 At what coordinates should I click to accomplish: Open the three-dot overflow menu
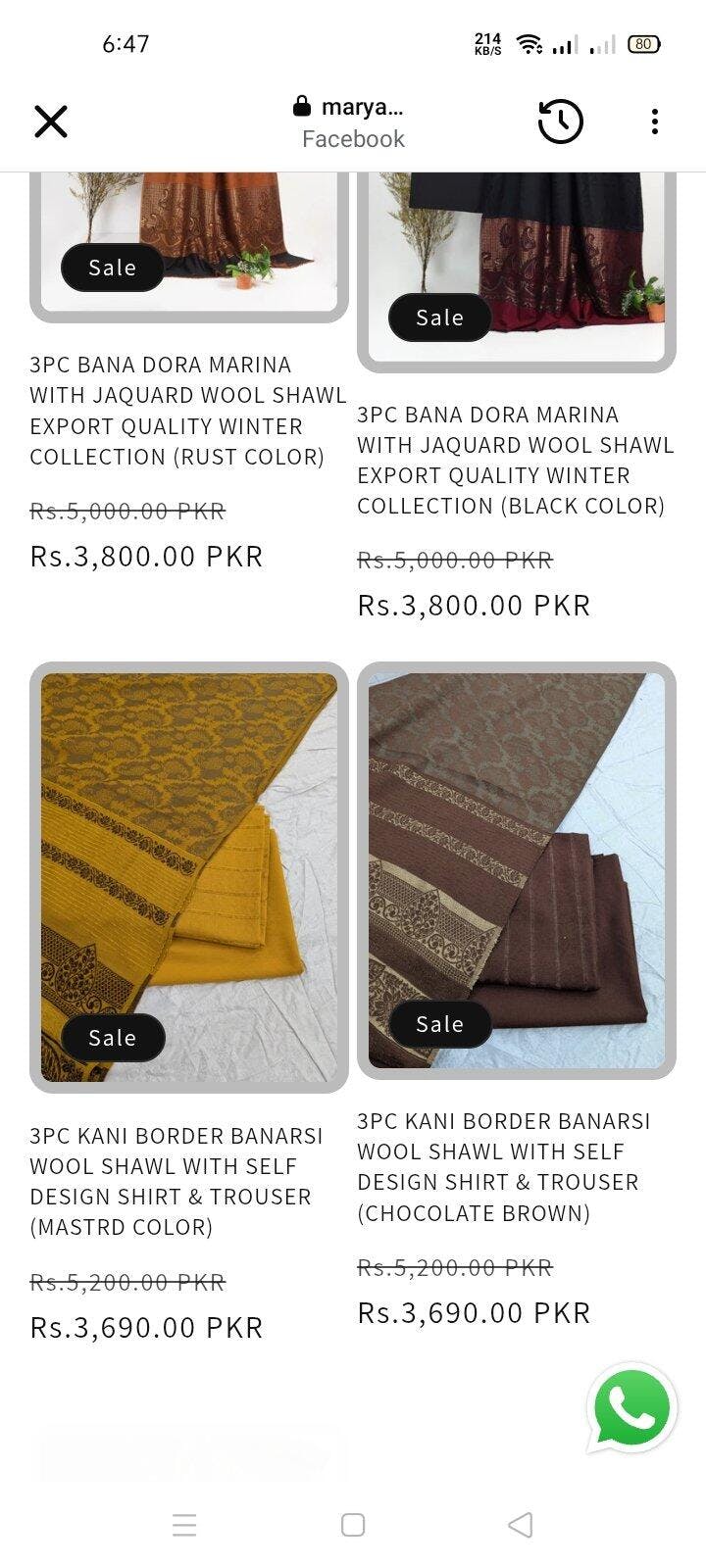click(x=654, y=122)
